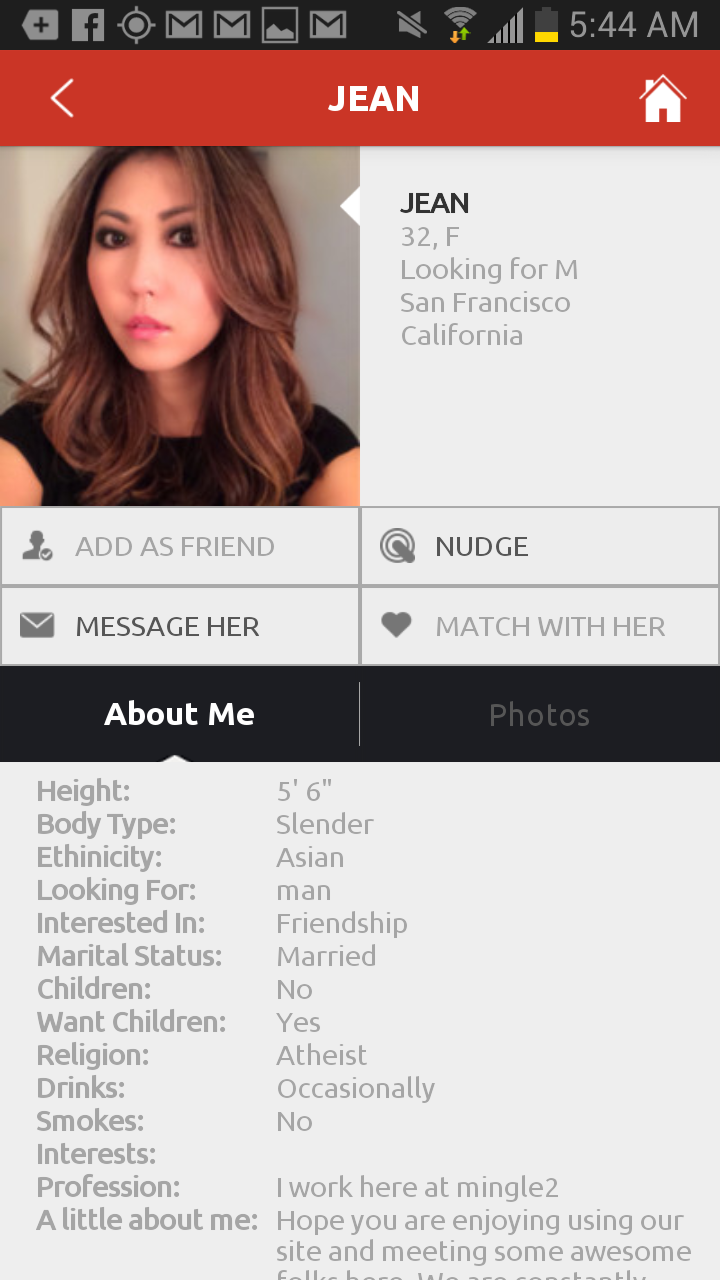The height and width of the screenshot is (1280, 720).
Task: Add Jean as a friend
Action: pyautogui.click(x=180, y=546)
